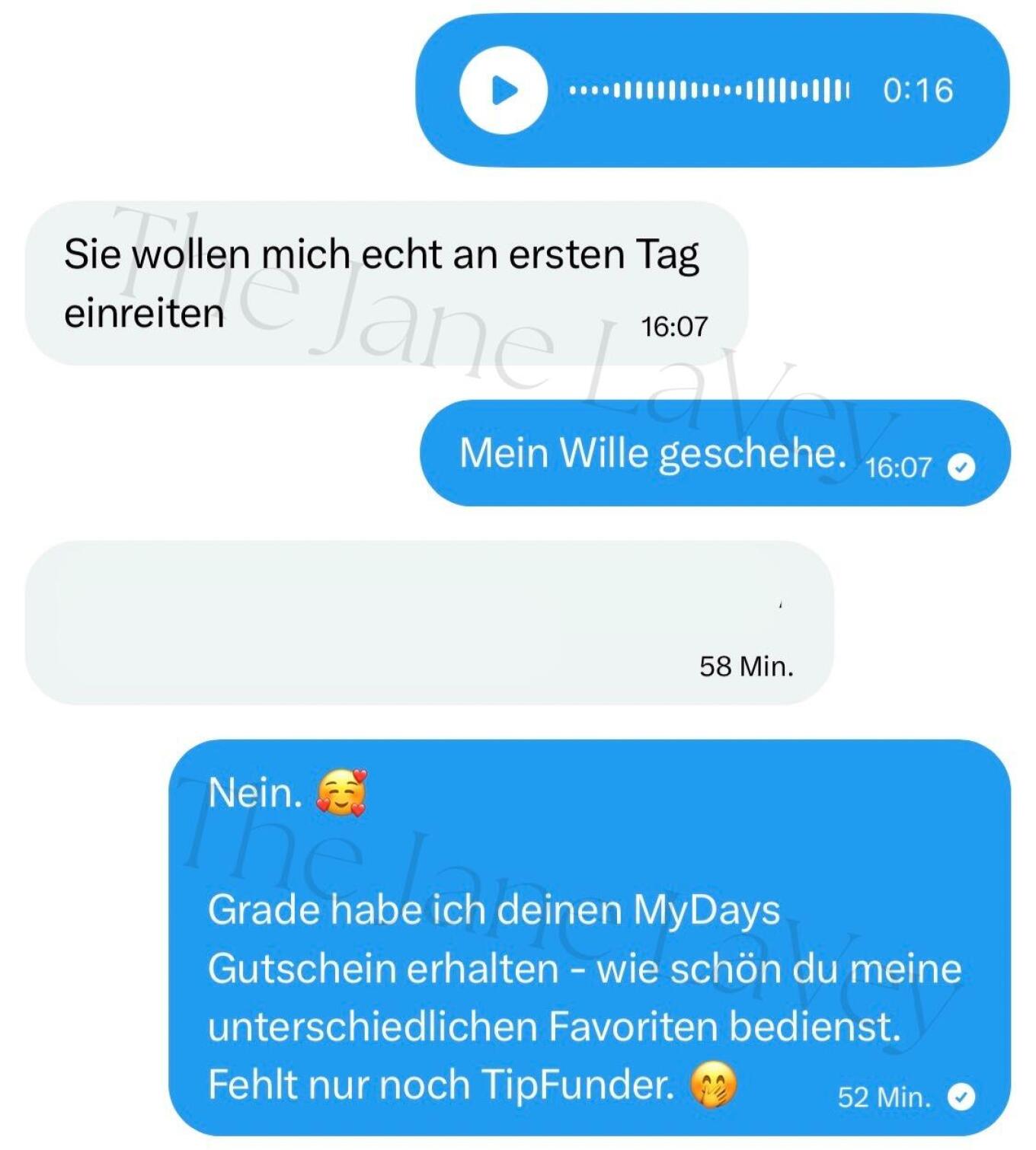Seek within the voice message waveform
1036x1150 pixels.
tap(708, 91)
